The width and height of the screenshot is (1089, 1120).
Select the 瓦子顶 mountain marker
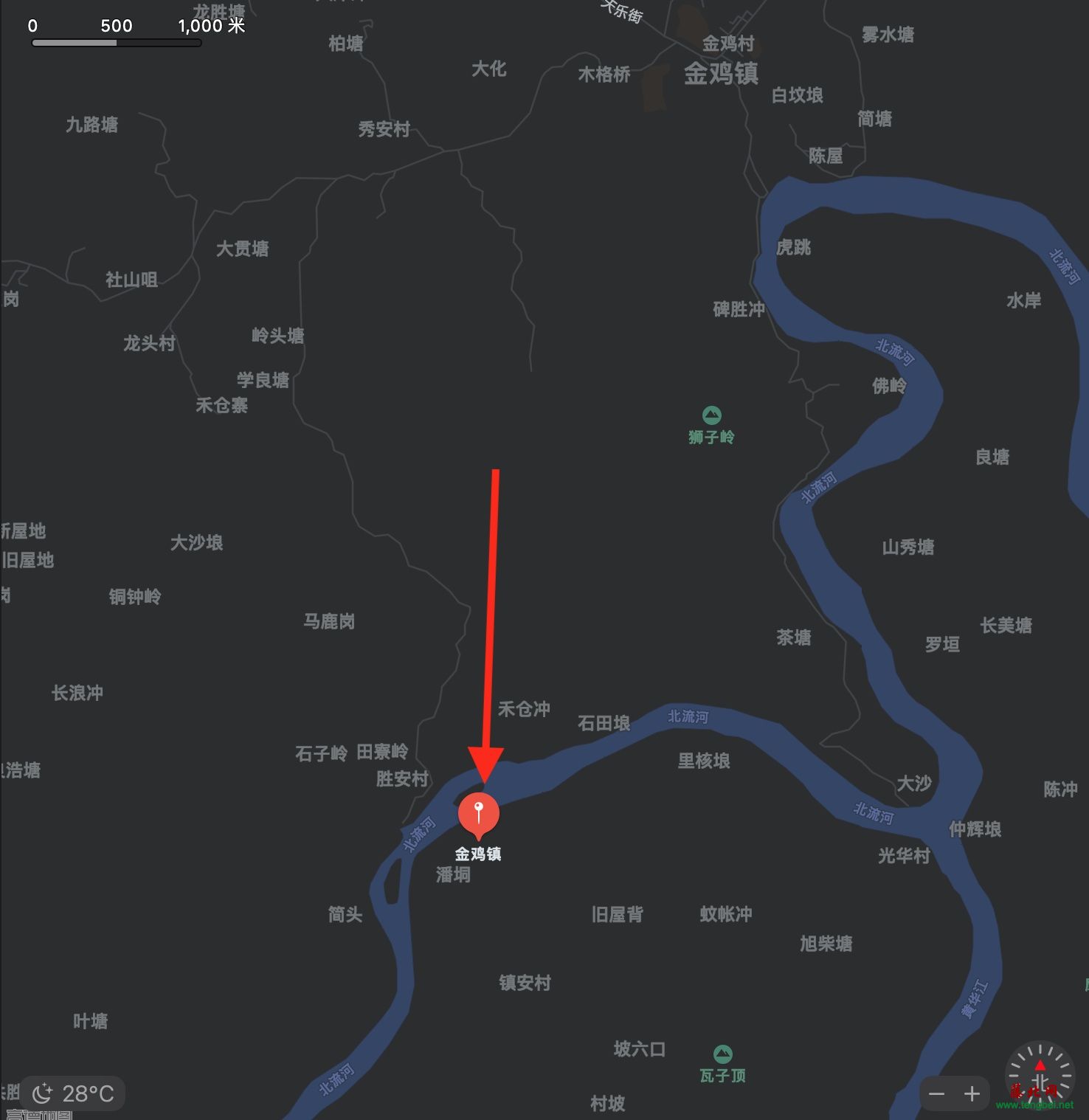[x=722, y=1054]
